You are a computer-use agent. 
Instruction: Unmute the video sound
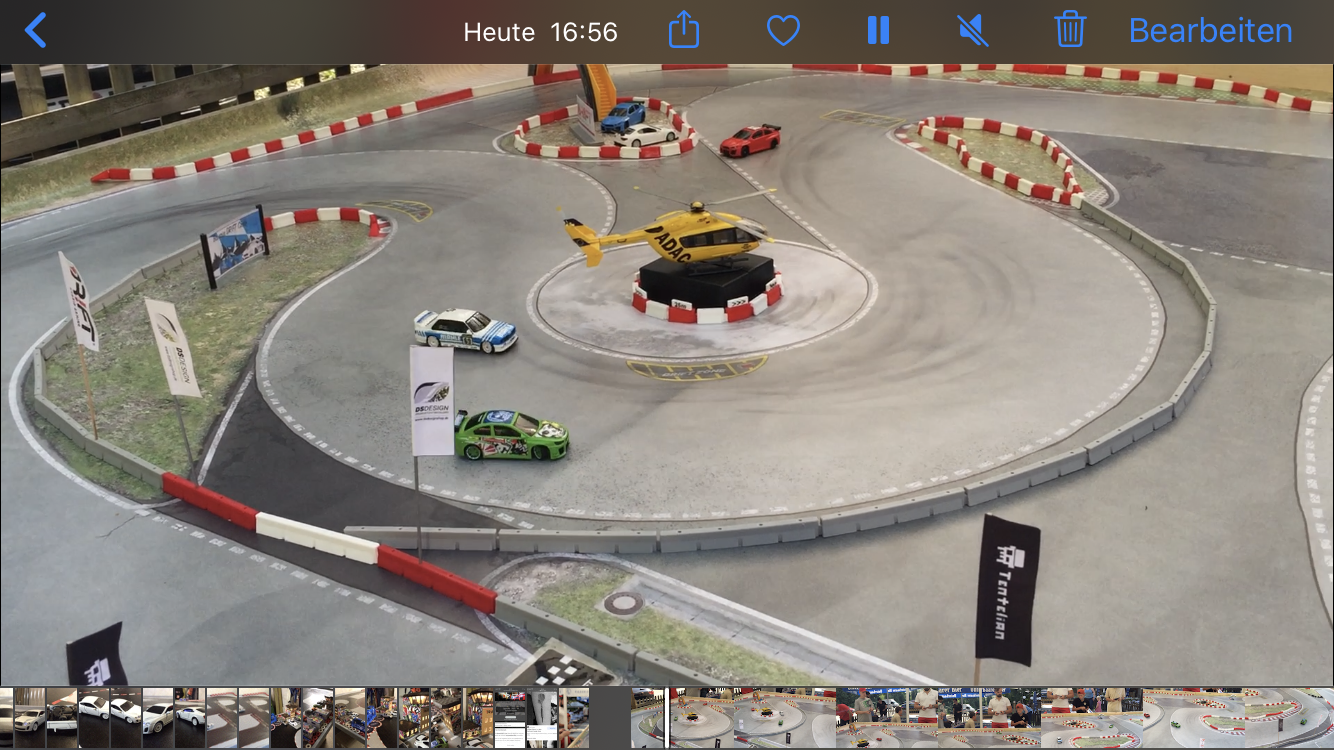(972, 31)
